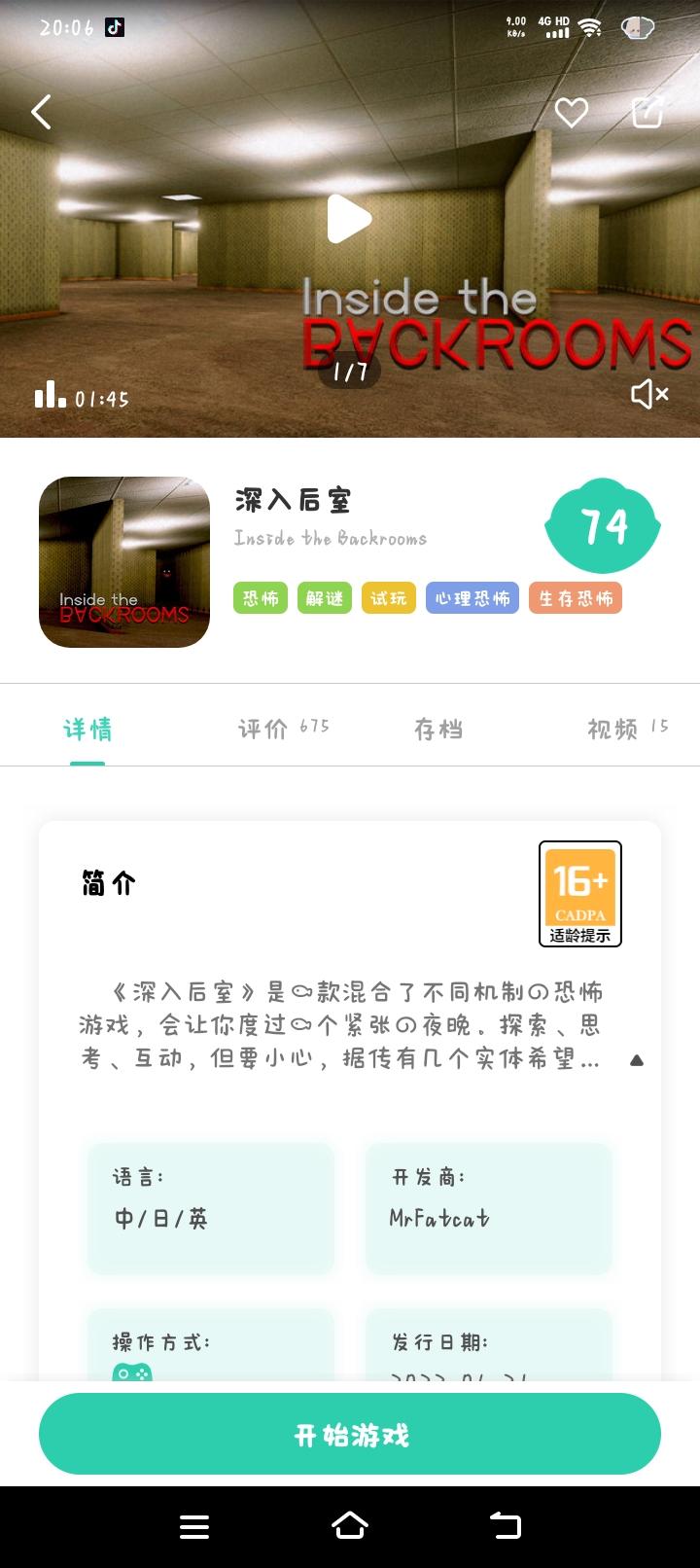Screen dimensions: 700x1568
Task: Tap the game cover thumbnail of 深入后室
Action: (123, 562)
